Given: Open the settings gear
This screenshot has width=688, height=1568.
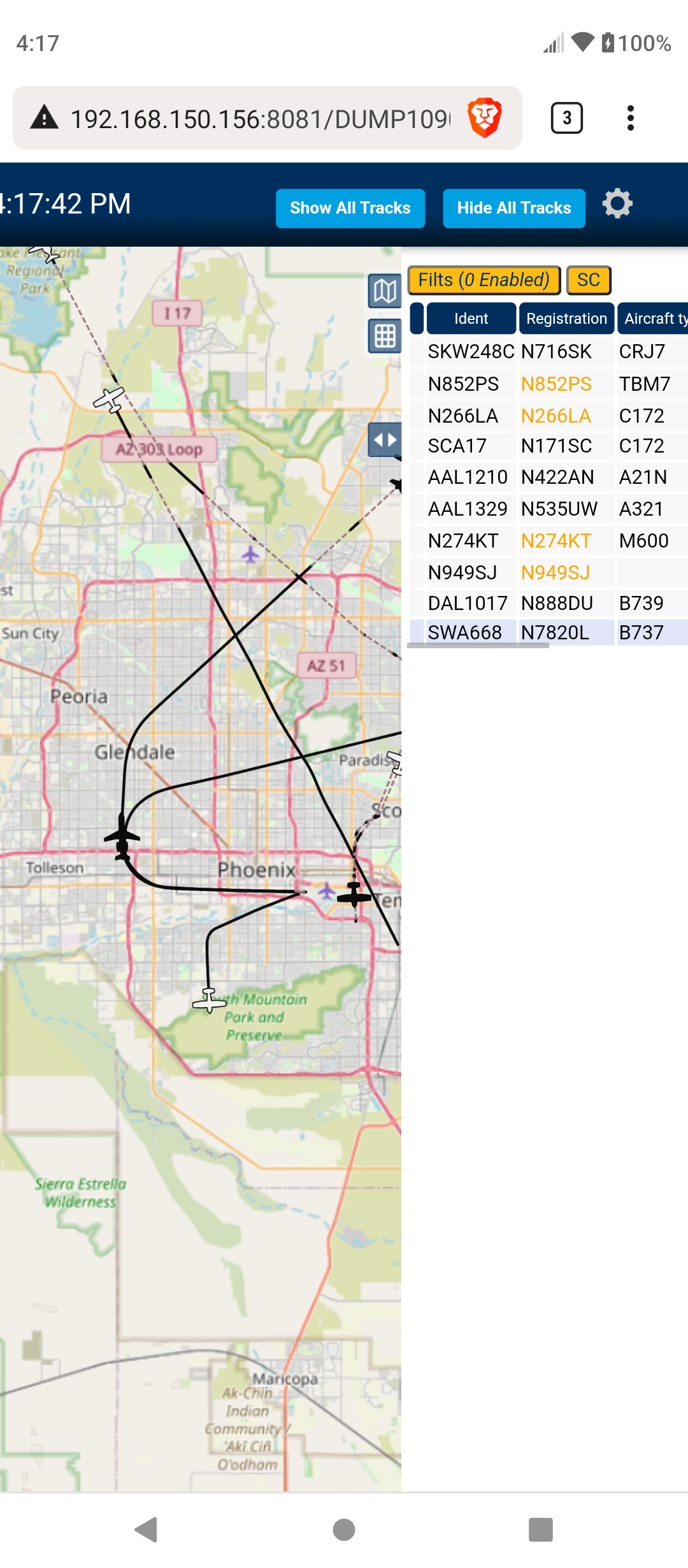Looking at the screenshot, I should (617, 204).
